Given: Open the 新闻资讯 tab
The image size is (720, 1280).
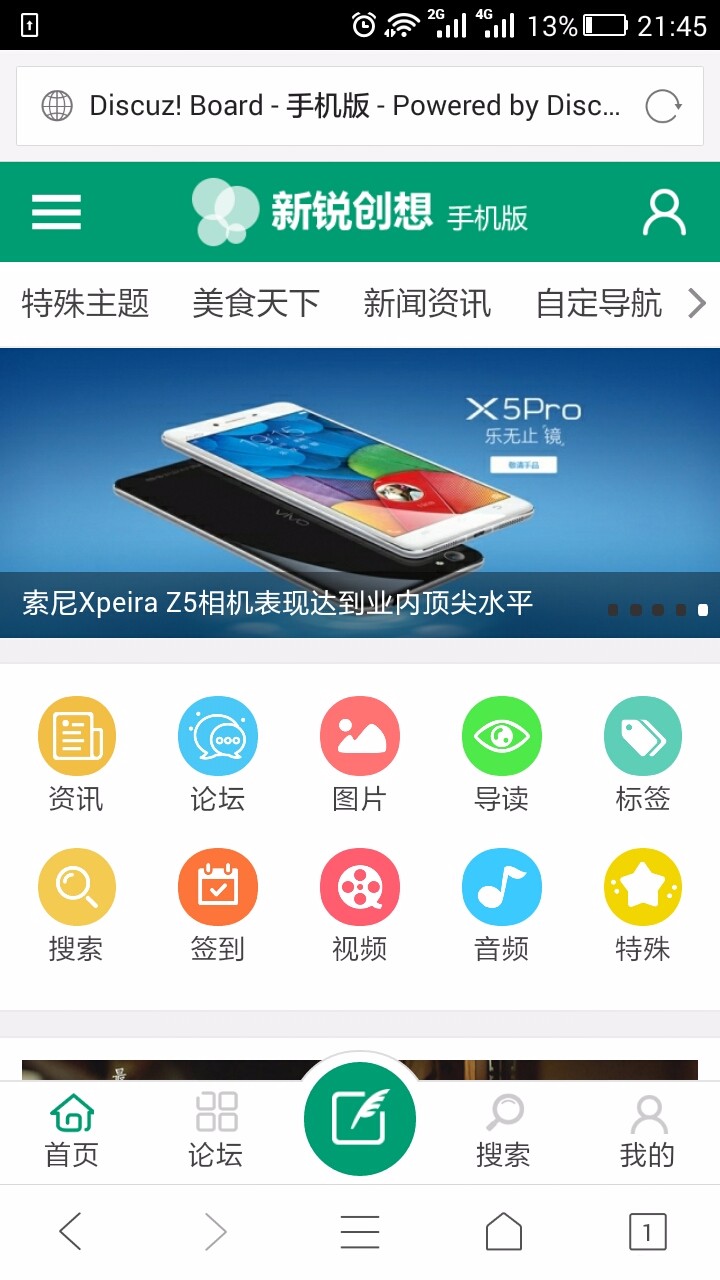Looking at the screenshot, I should (427, 303).
